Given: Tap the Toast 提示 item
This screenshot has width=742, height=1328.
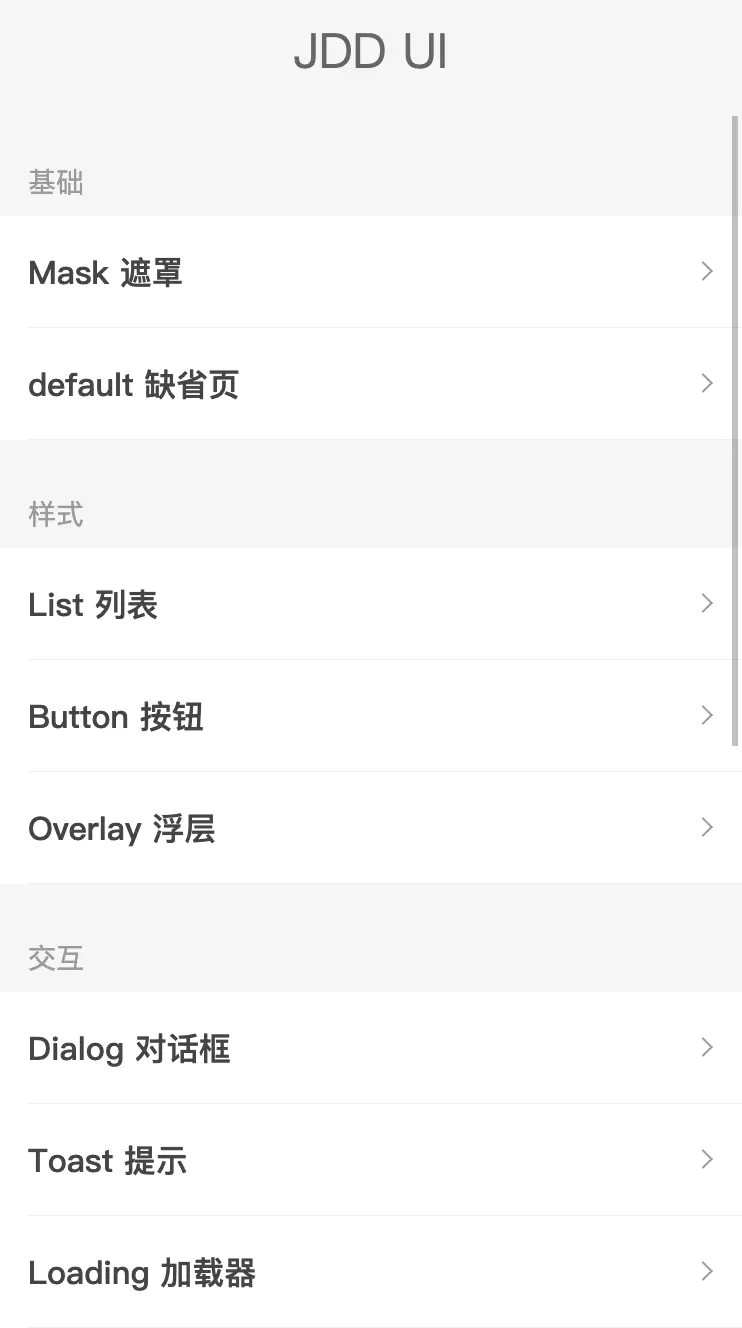Looking at the screenshot, I should tap(370, 1160).
